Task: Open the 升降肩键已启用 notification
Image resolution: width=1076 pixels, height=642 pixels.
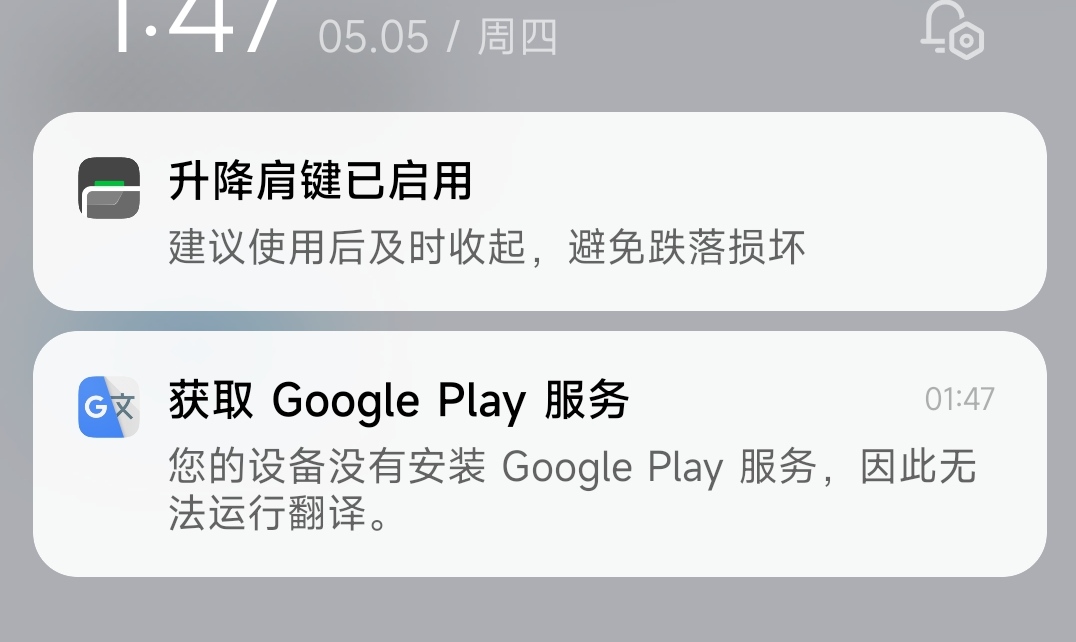Action: point(540,212)
